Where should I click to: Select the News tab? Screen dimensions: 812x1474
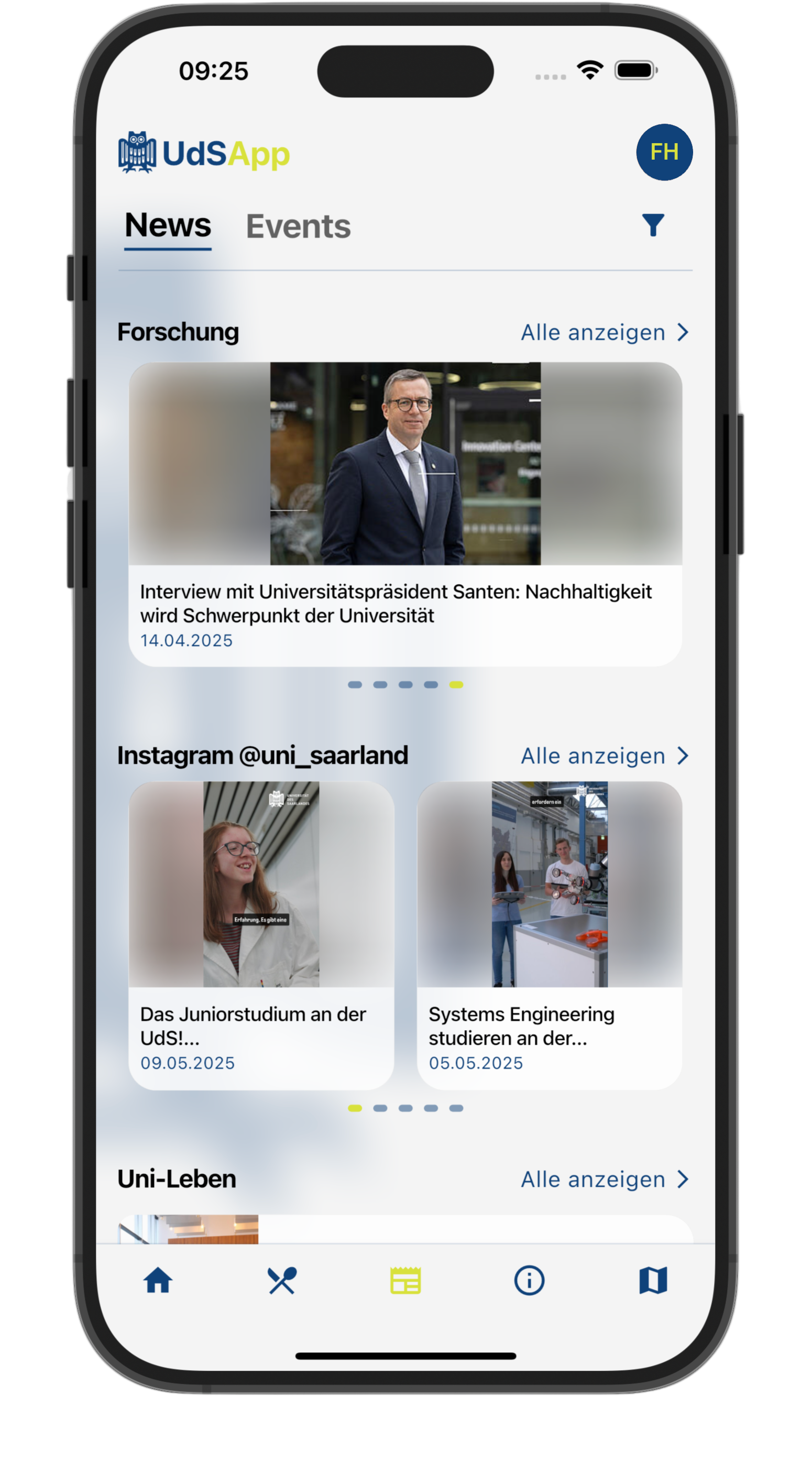(168, 225)
